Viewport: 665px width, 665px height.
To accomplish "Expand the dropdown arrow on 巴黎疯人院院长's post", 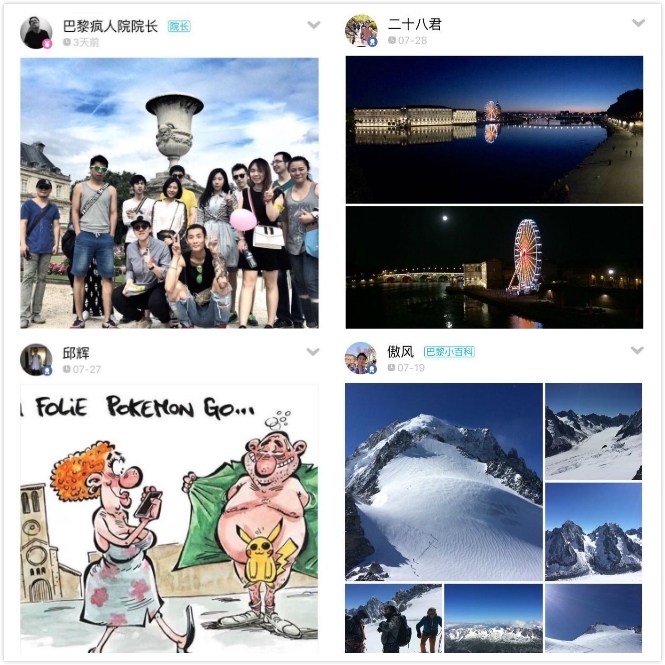I will pos(313,25).
